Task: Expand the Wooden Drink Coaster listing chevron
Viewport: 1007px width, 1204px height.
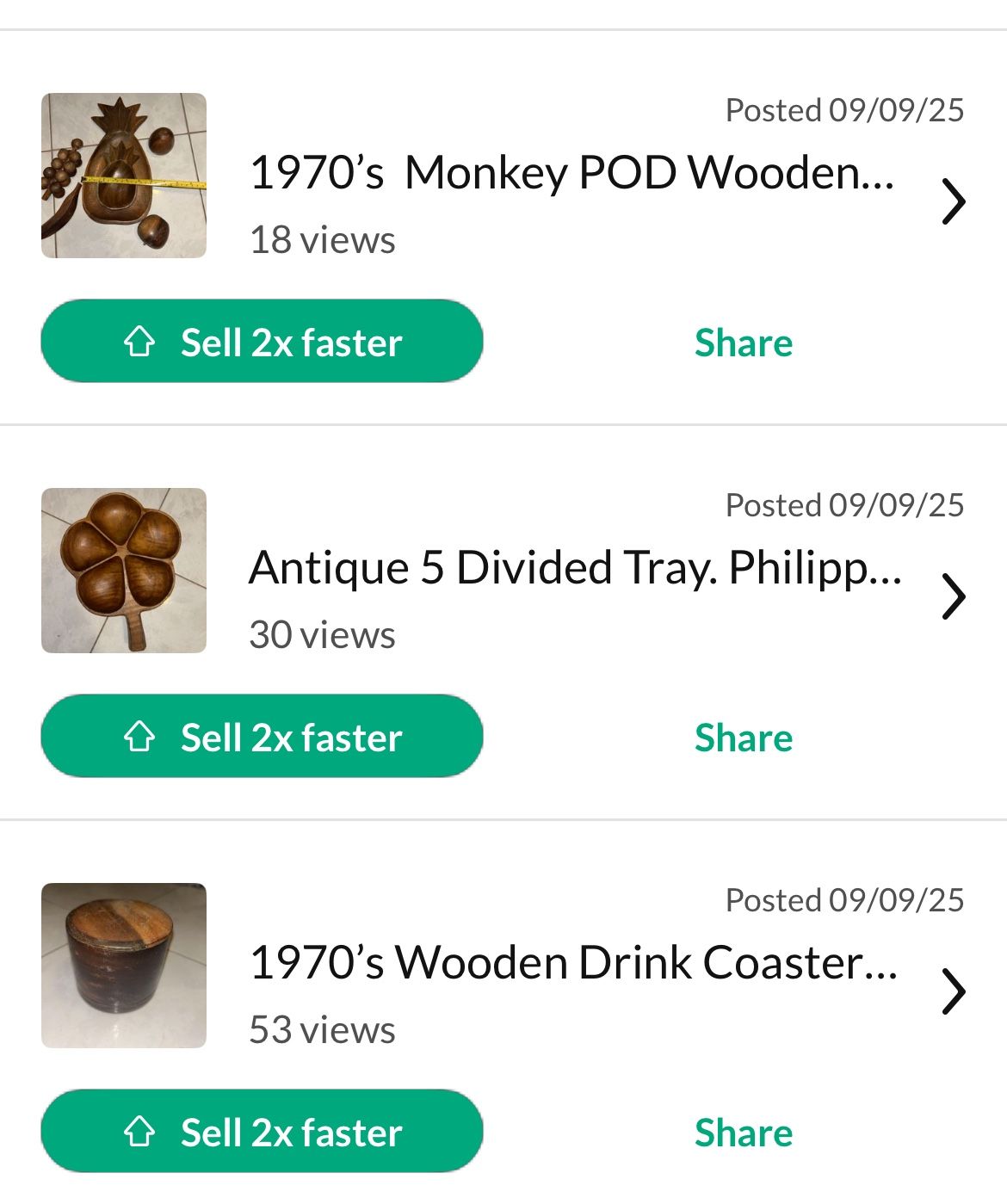Action: pyautogui.click(x=955, y=991)
